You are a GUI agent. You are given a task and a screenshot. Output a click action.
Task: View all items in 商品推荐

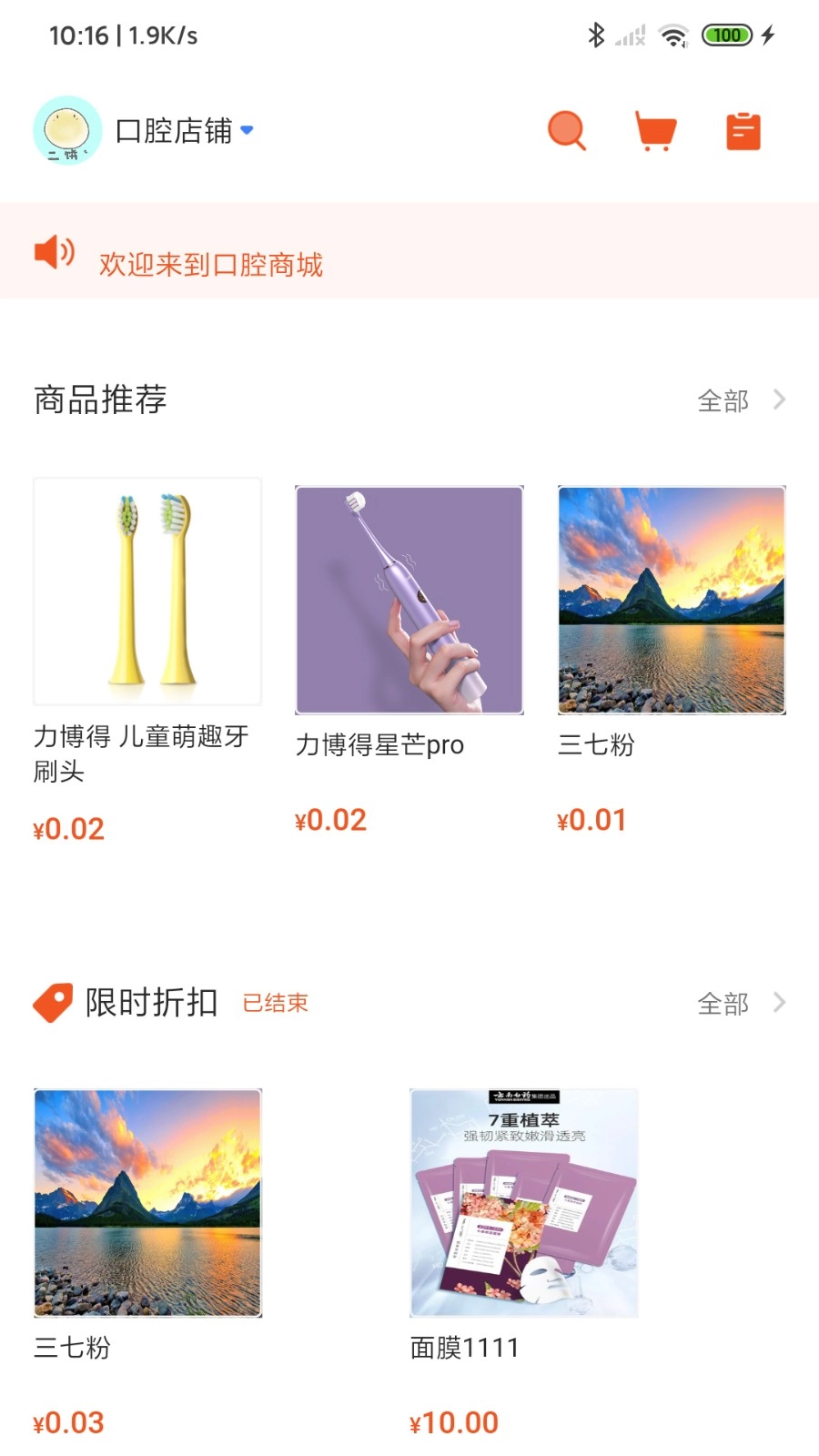(x=740, y=400)
